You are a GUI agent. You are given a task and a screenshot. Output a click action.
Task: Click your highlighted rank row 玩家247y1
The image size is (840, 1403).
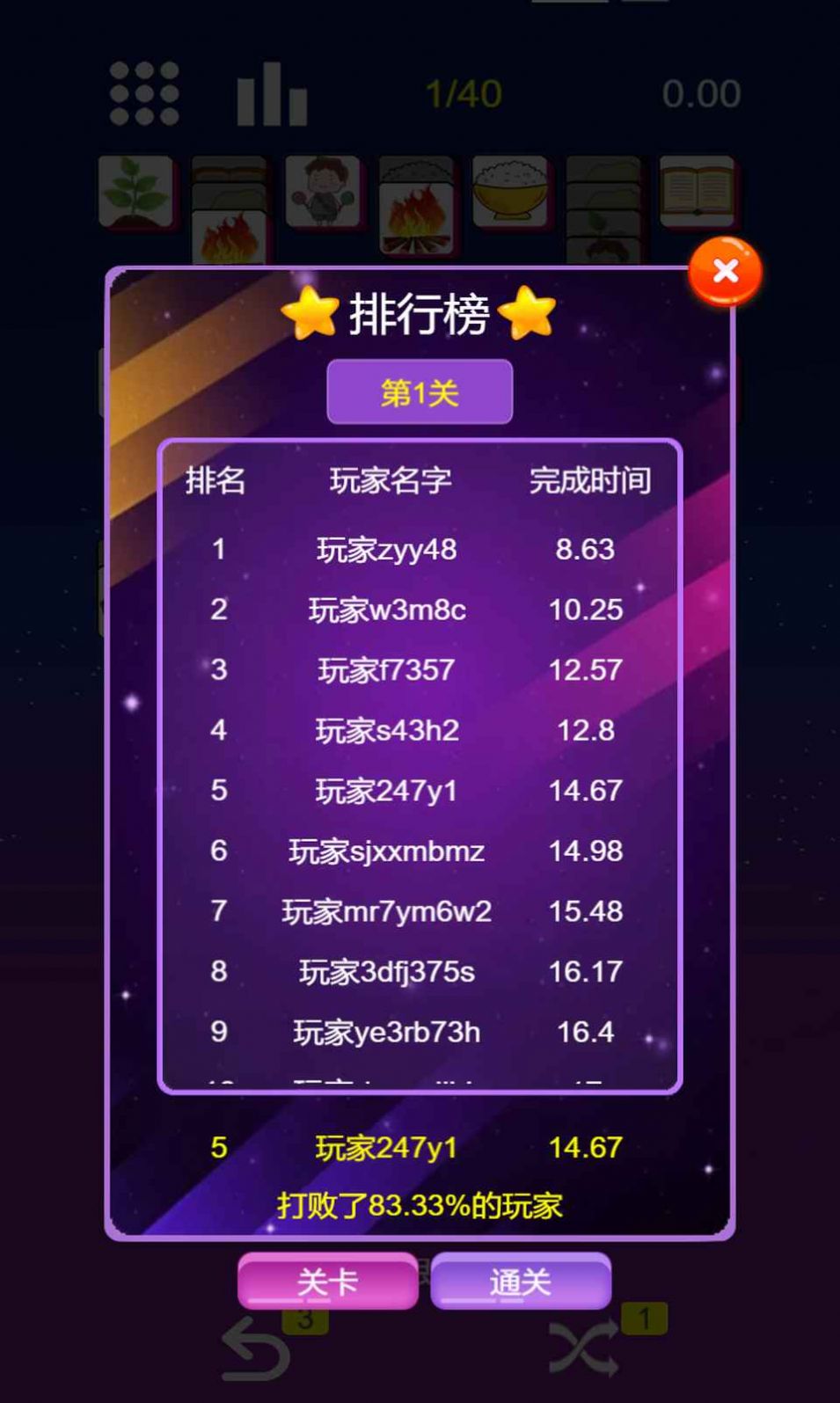tap(384, 1146)
